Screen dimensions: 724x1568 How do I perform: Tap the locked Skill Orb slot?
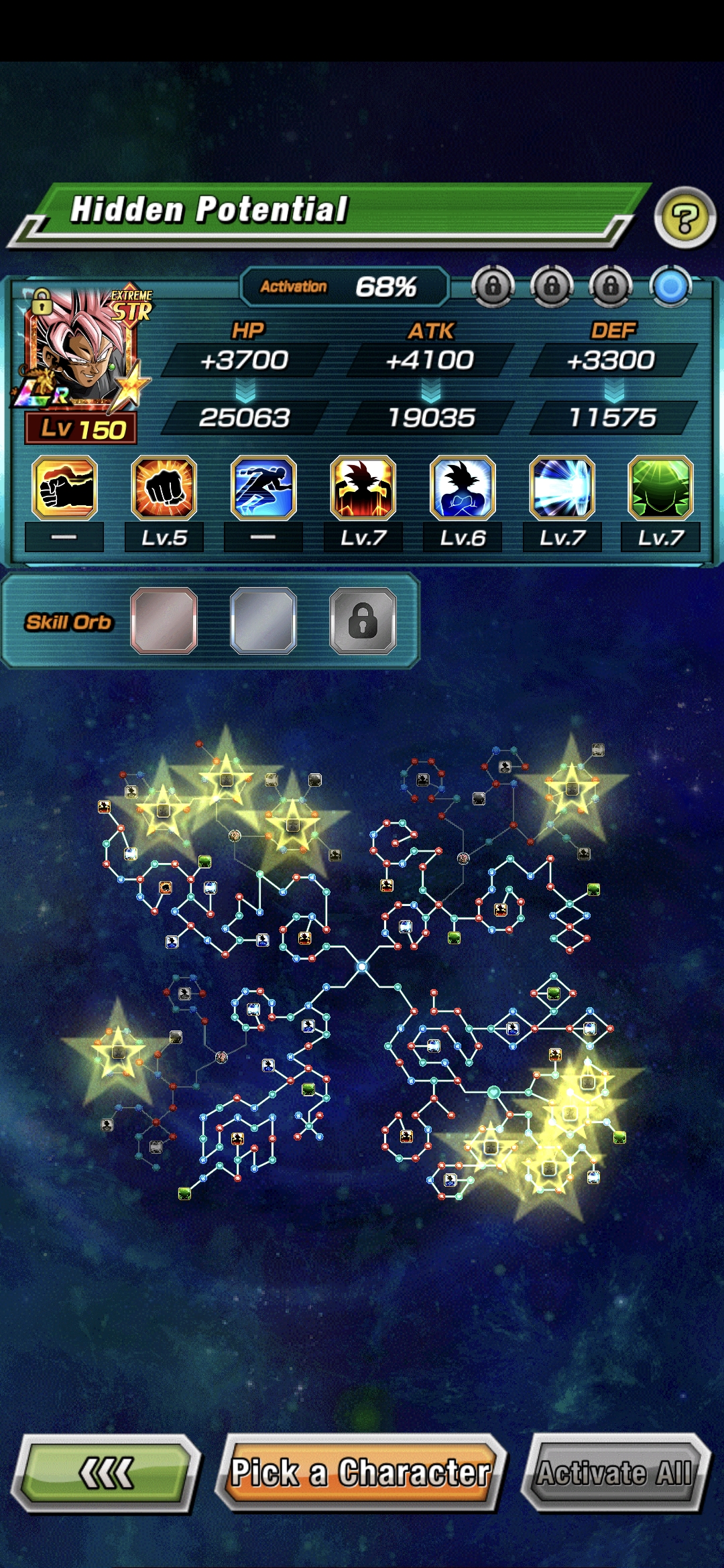(363, 620)
